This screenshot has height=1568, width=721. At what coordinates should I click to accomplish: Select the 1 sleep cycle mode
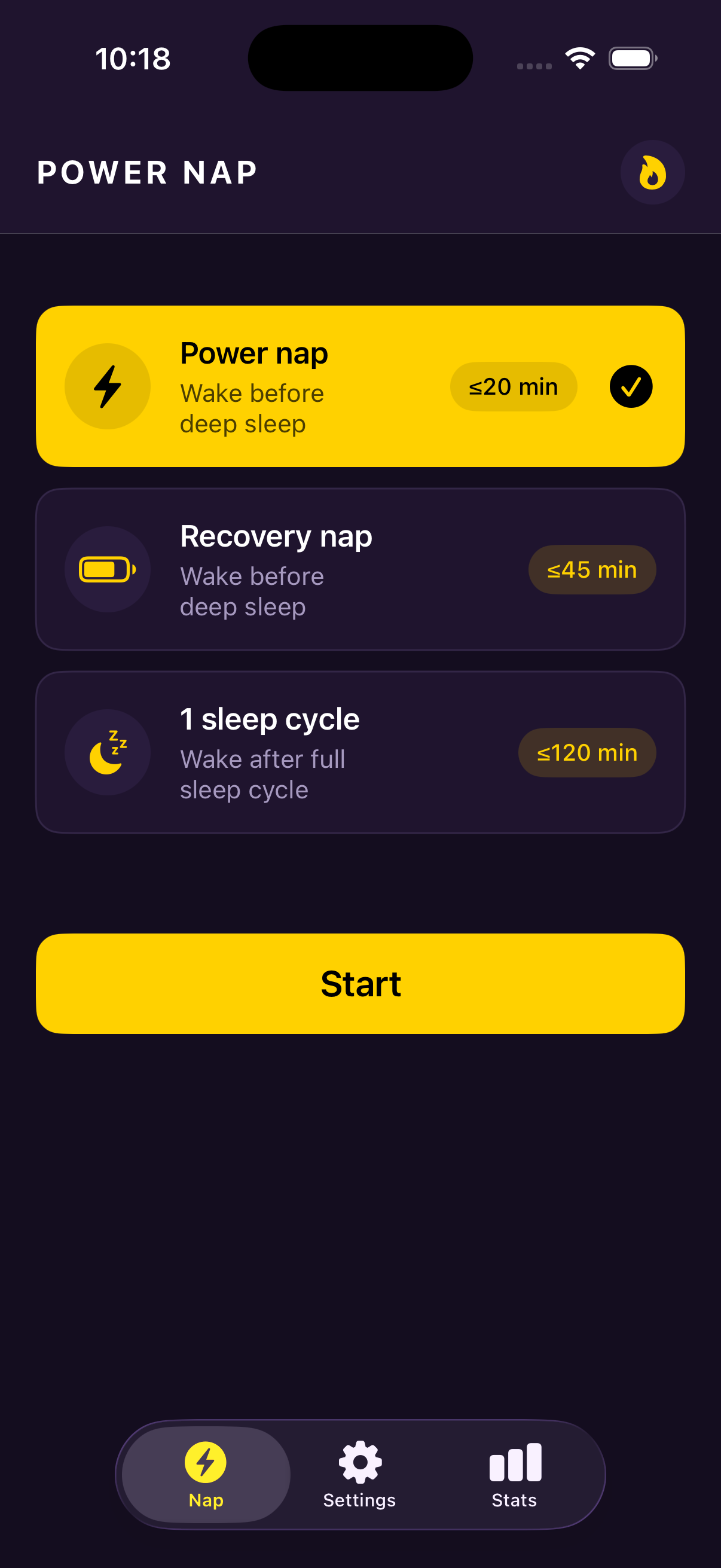point(360,752)
